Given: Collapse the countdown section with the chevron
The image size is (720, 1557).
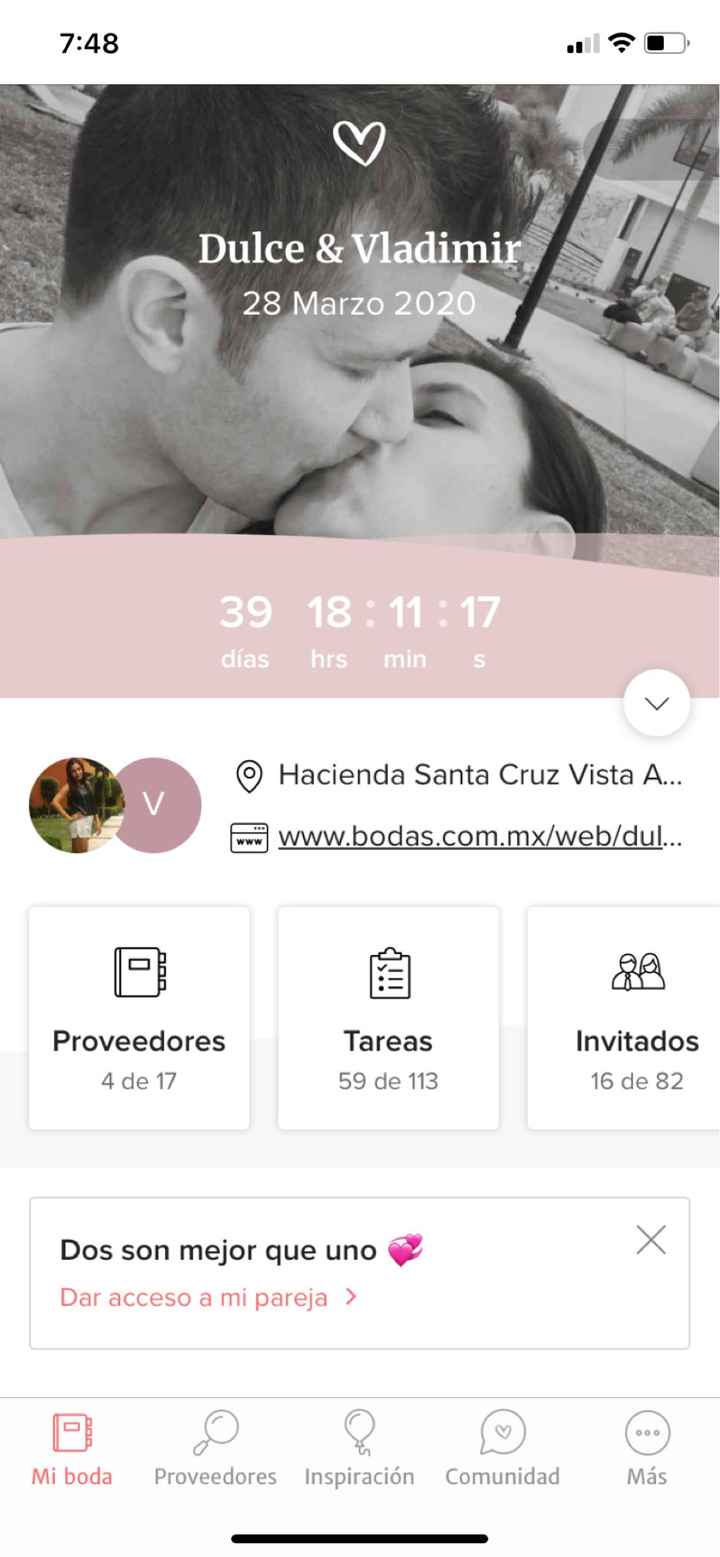Looking at the screenshot, I should click(x=656, y=703).
